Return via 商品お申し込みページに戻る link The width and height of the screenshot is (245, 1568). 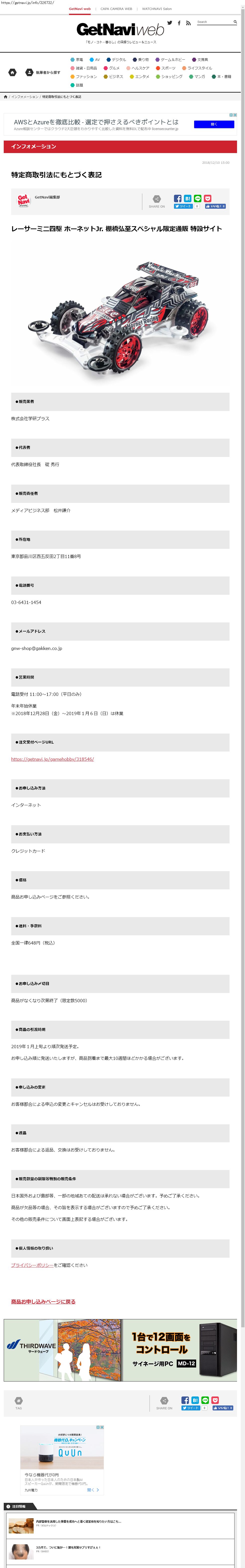(43, 1301)
